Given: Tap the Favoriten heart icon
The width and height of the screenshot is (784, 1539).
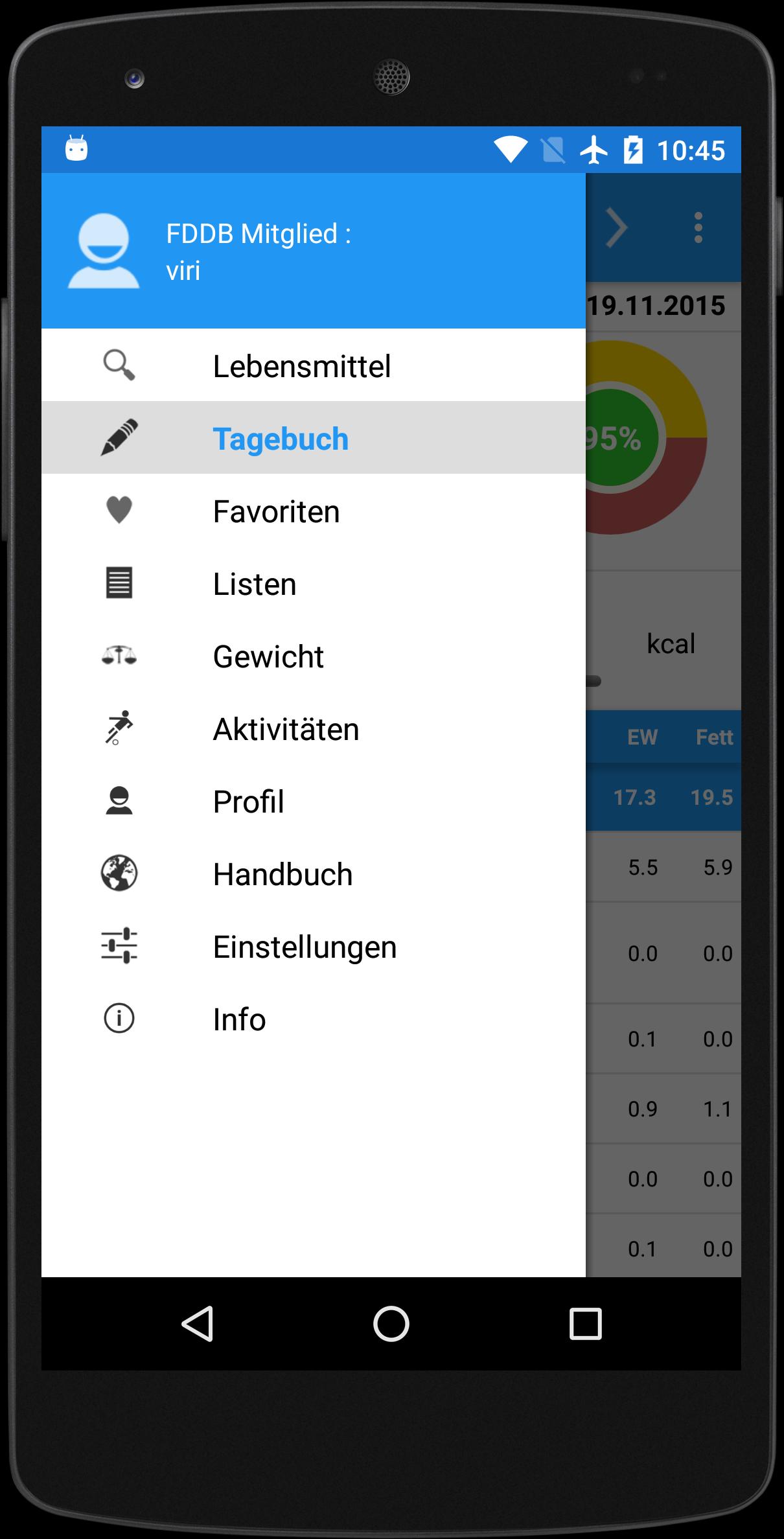Looking at the screenshot, I should click(x=119, y=511).
